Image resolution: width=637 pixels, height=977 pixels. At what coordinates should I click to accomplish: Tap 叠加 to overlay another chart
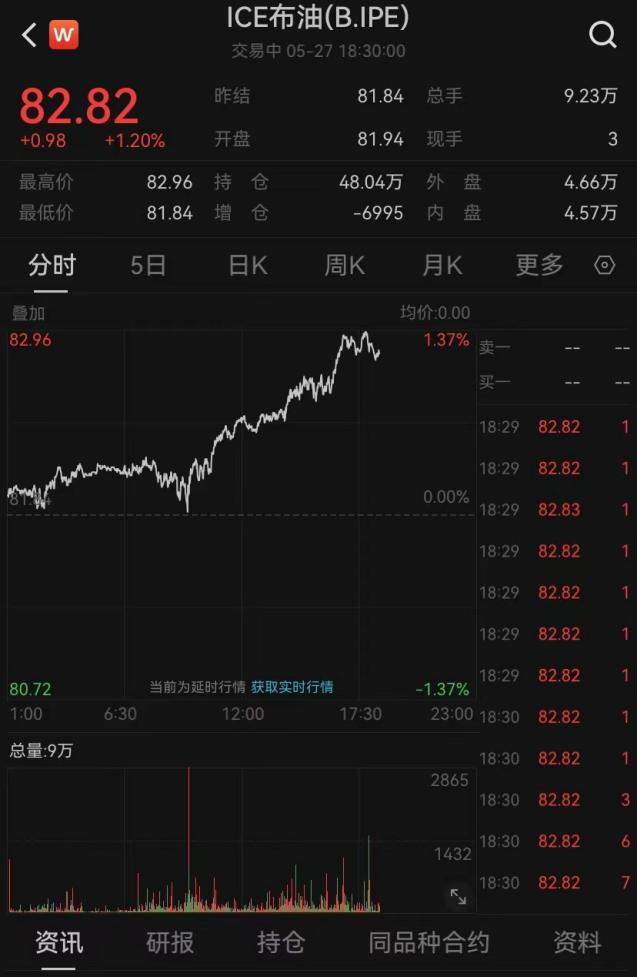(x=28, y=313)
